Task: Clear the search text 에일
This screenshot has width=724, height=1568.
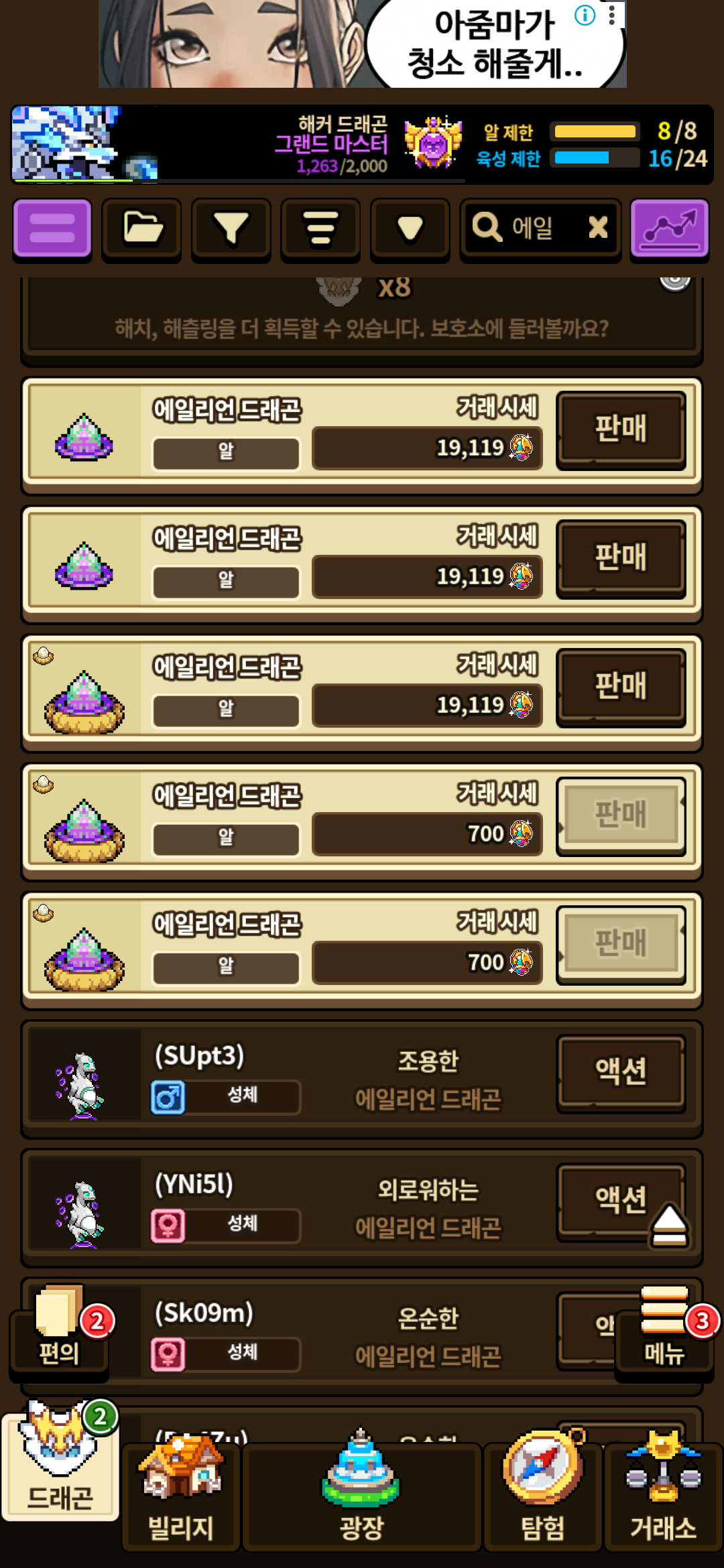Action: pos(598,228)
